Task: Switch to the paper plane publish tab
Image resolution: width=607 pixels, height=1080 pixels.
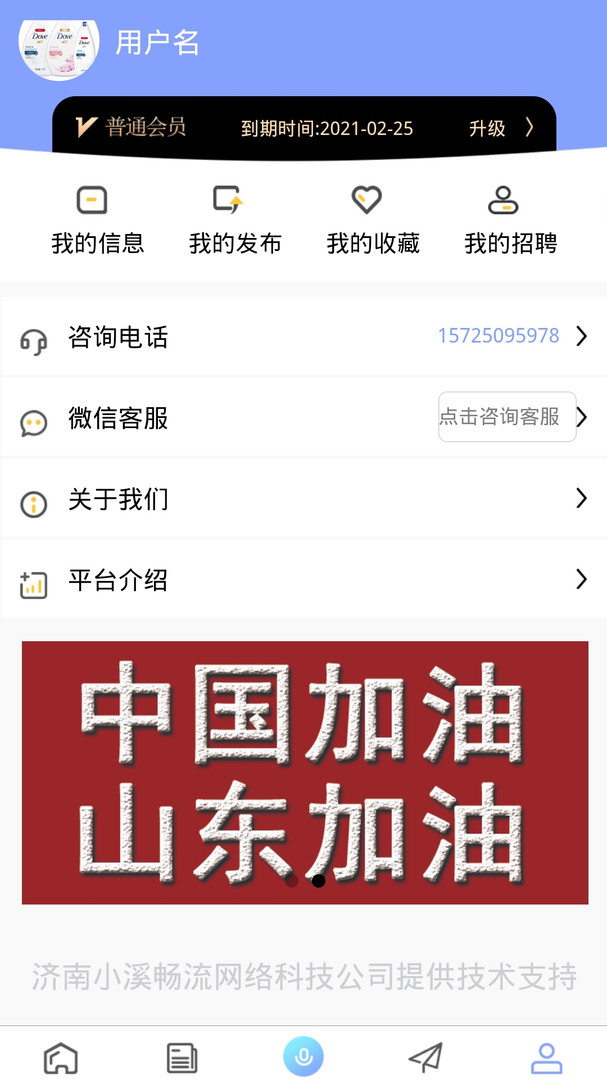Action: (x=425, y=1056)
